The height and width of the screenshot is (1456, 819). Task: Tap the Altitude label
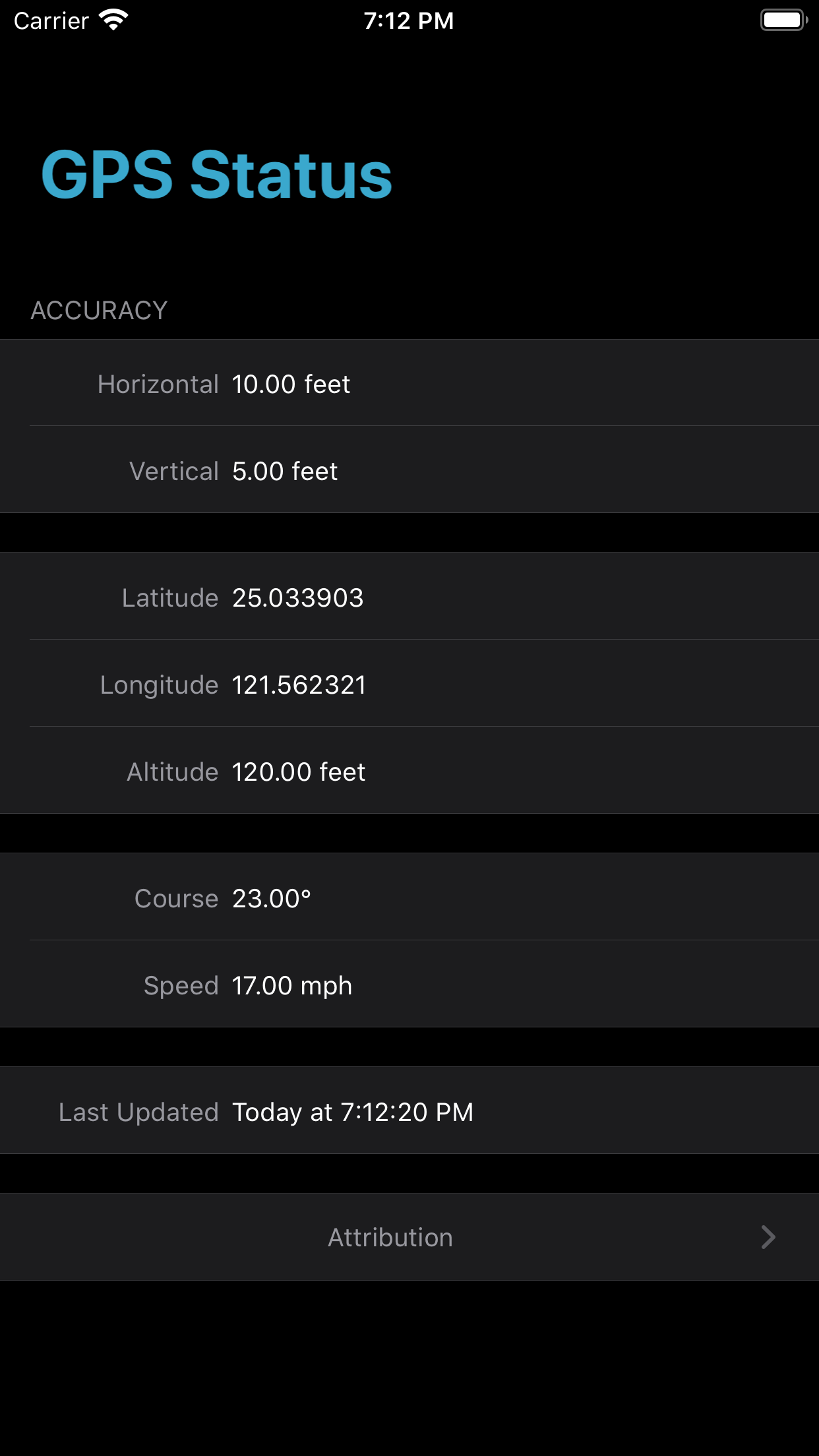tap(172, 771)
